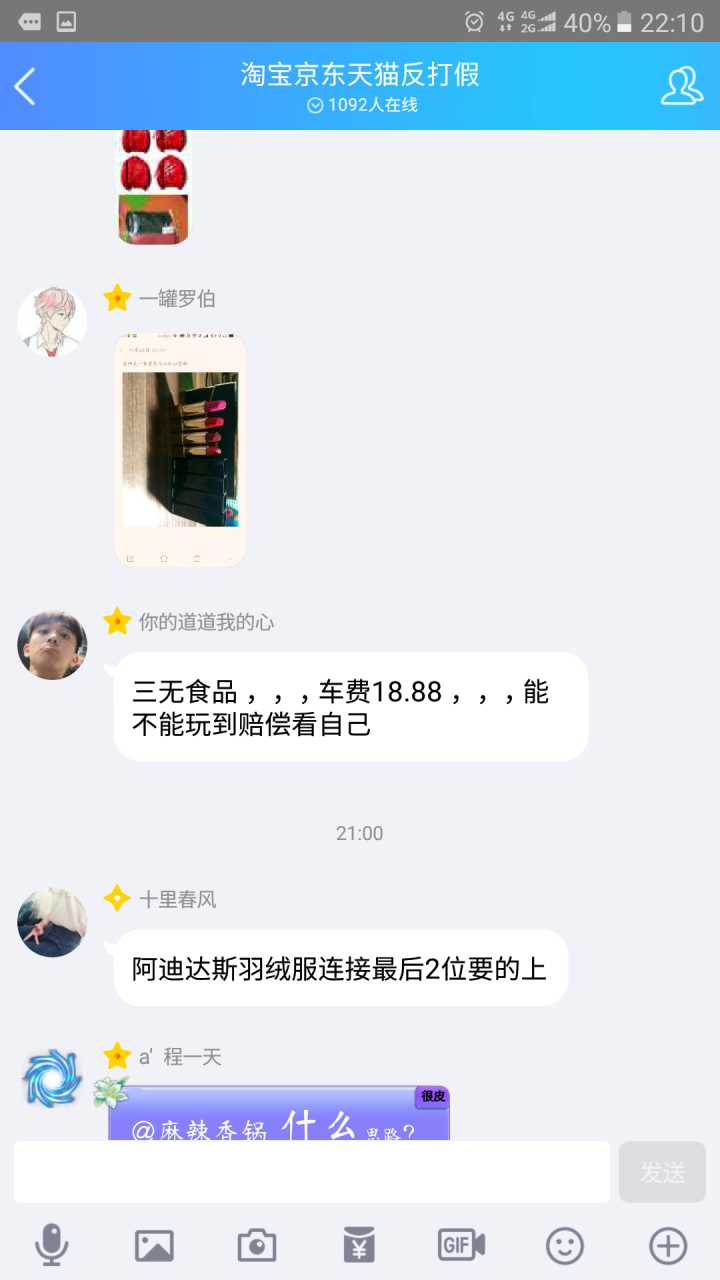Go back from the group chat
The image size is (720, 1280).
coord(26,87)
